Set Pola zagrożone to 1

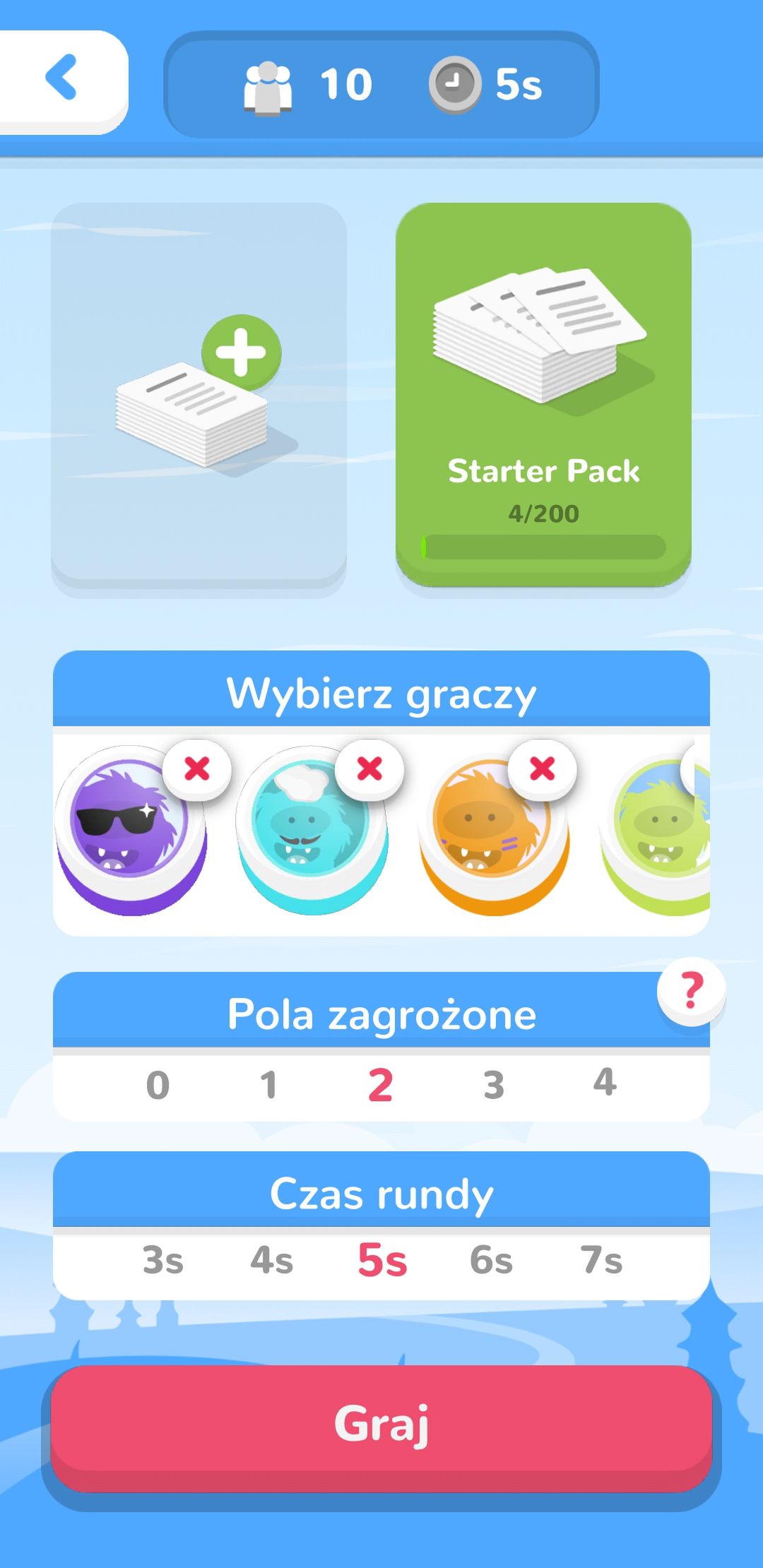coord(268,1085)
